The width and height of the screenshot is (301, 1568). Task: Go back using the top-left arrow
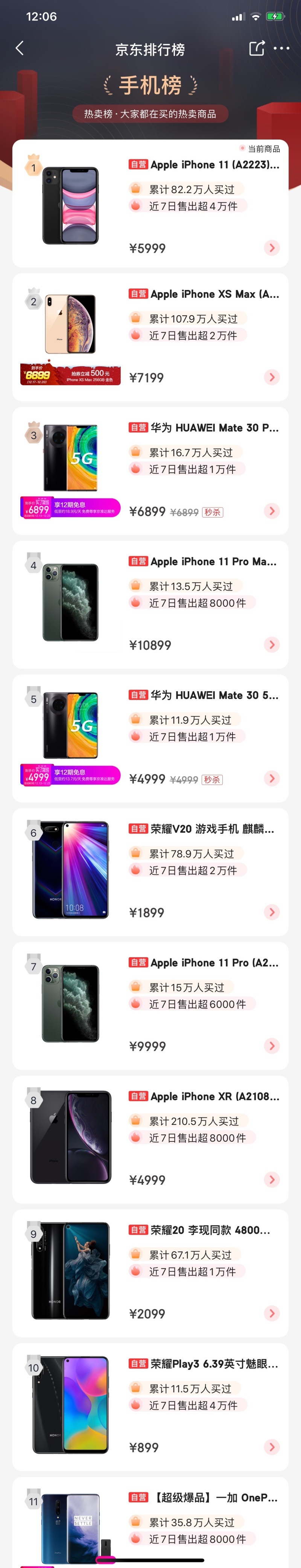tap(20, 49)
